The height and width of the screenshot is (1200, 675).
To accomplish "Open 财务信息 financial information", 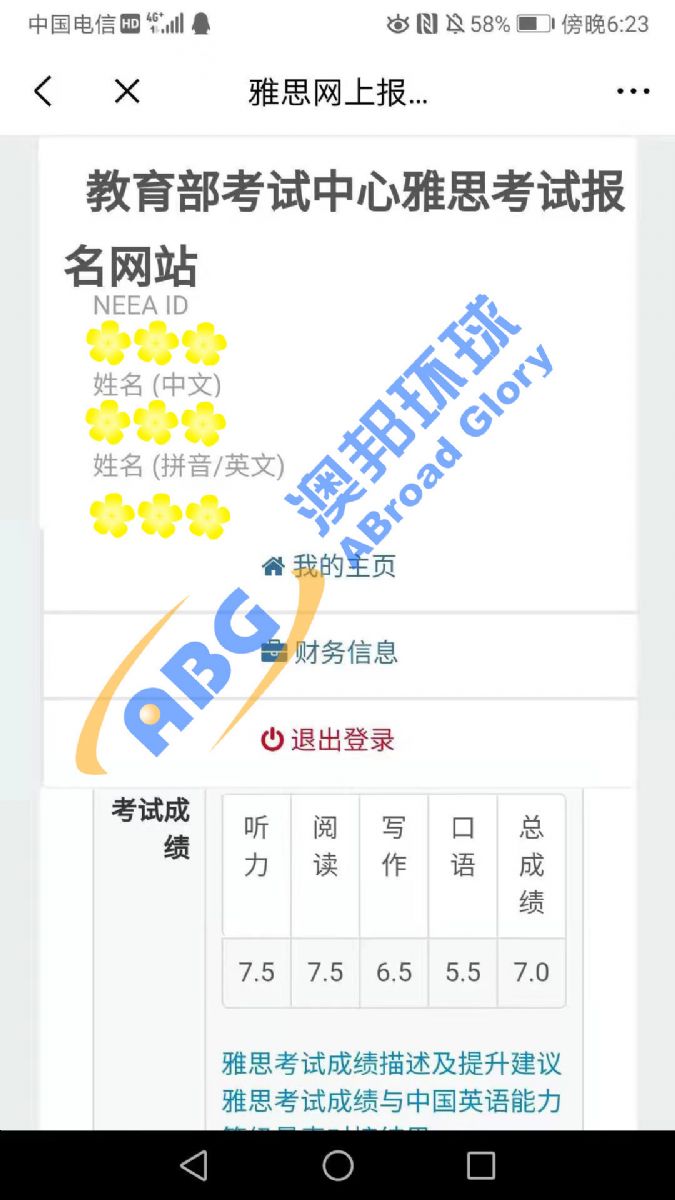I will point(330,653).
